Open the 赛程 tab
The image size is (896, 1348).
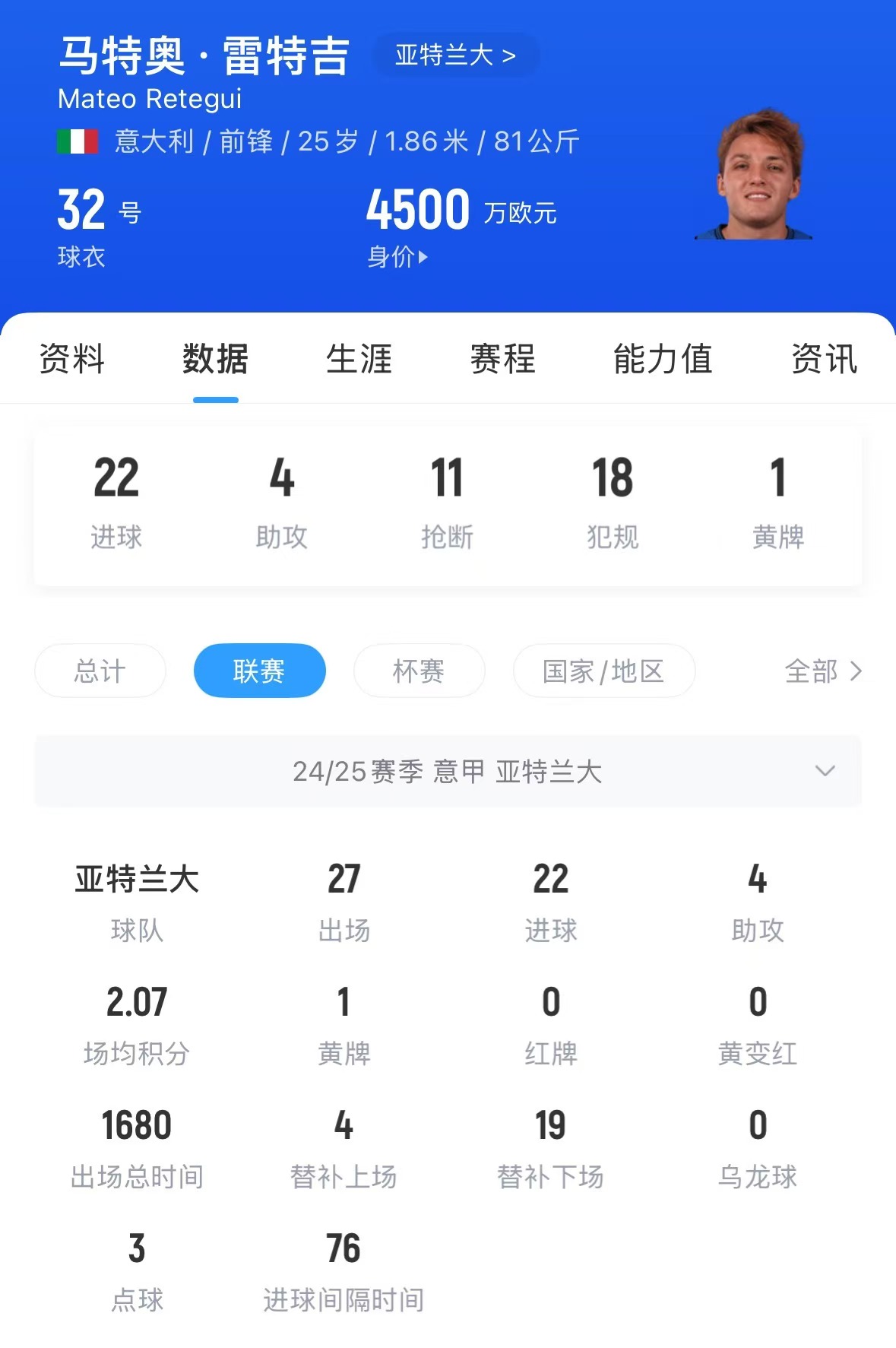[x=502, y=359]
